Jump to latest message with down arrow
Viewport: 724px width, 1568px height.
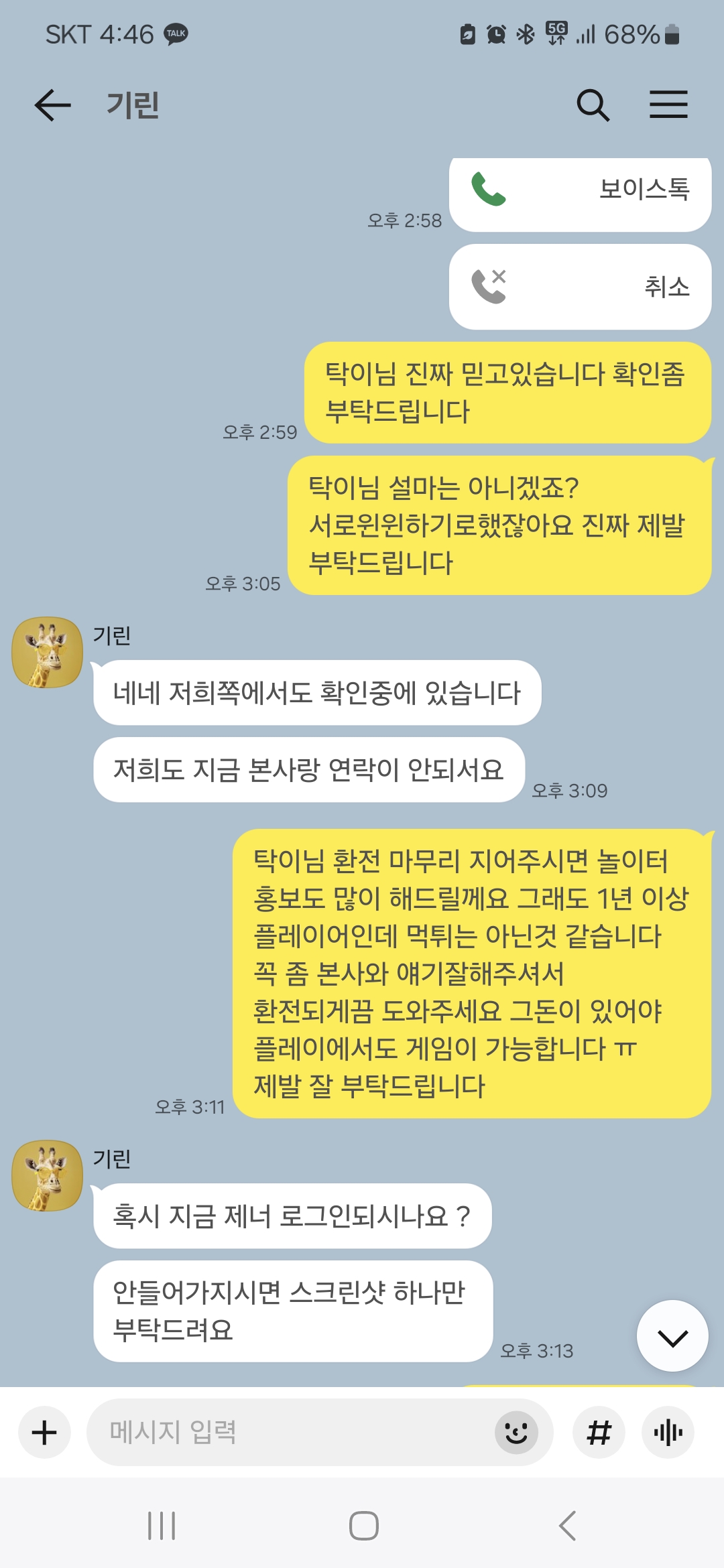pos(672,1336)
